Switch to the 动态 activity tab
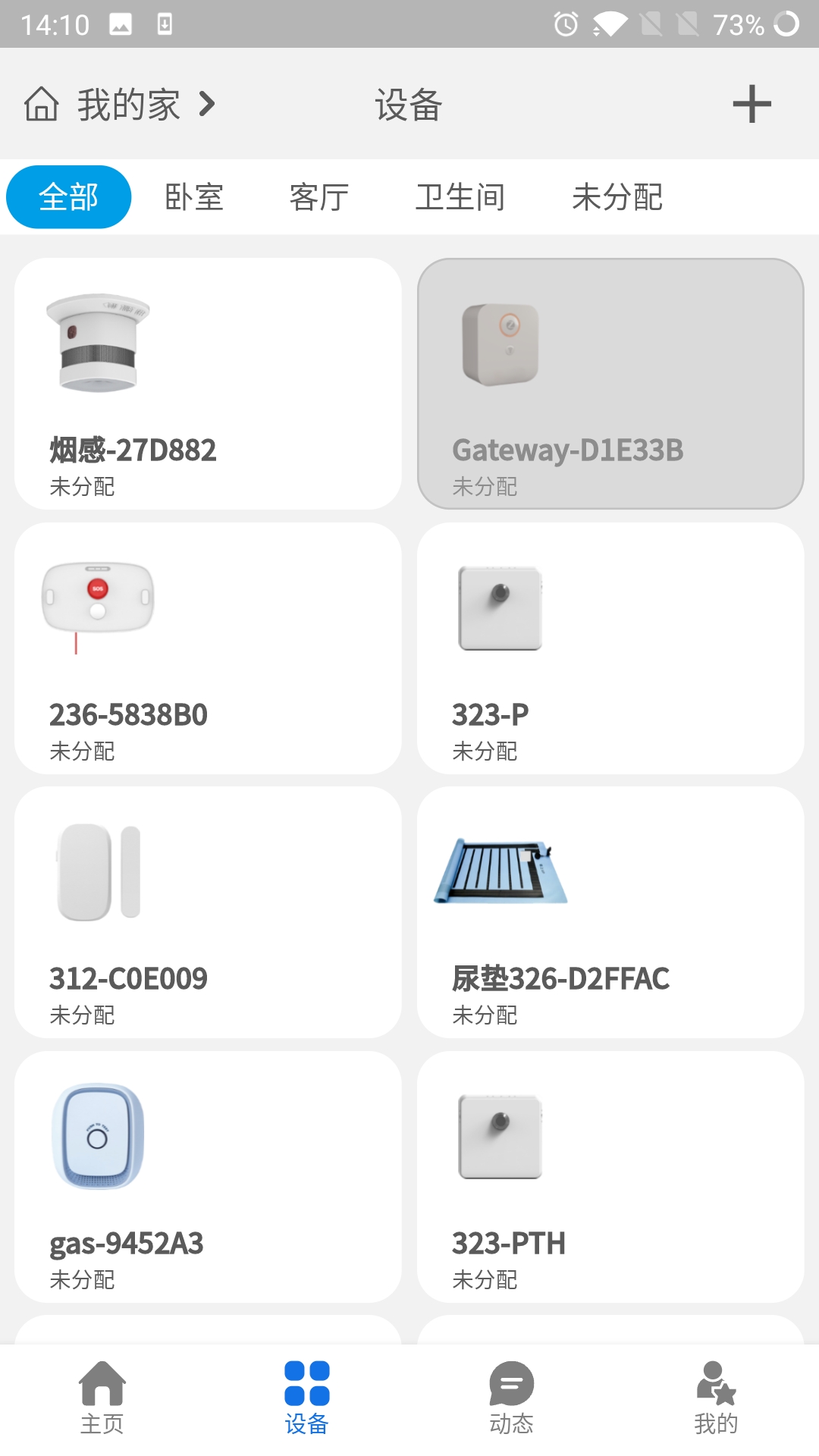819x1456 pixels. tap(512, 1398)
